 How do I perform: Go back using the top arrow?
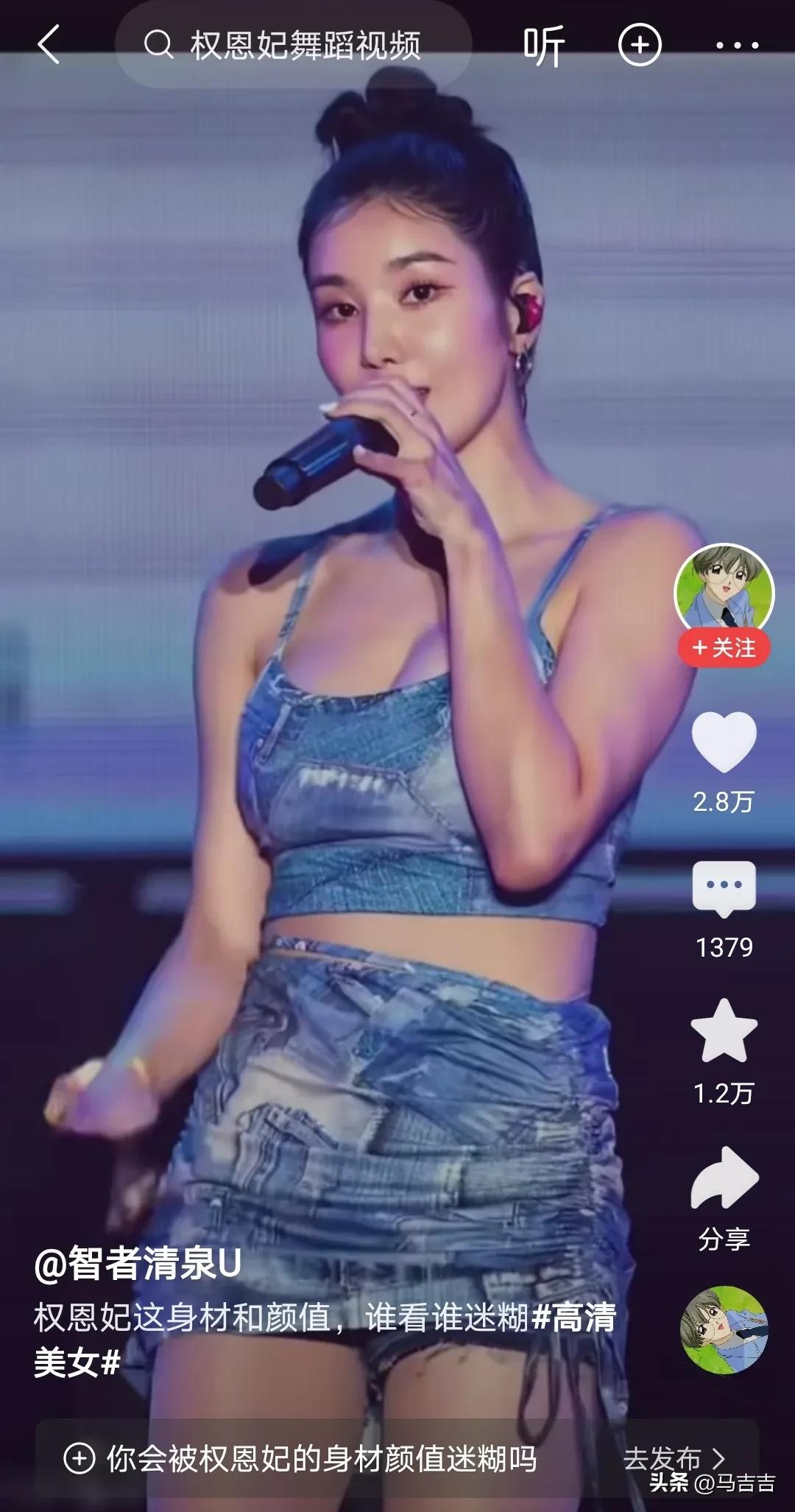tap(49, 46)
